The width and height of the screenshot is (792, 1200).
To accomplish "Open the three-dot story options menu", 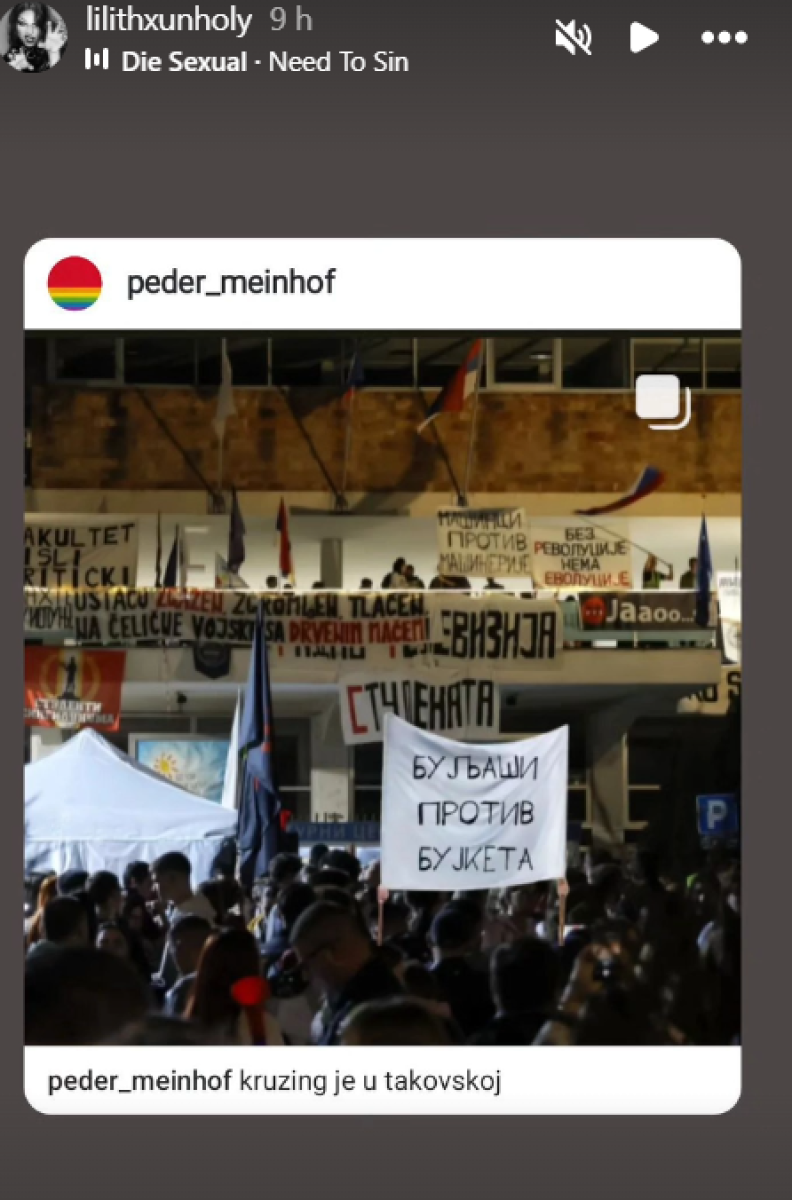I will tap(724, 38).
